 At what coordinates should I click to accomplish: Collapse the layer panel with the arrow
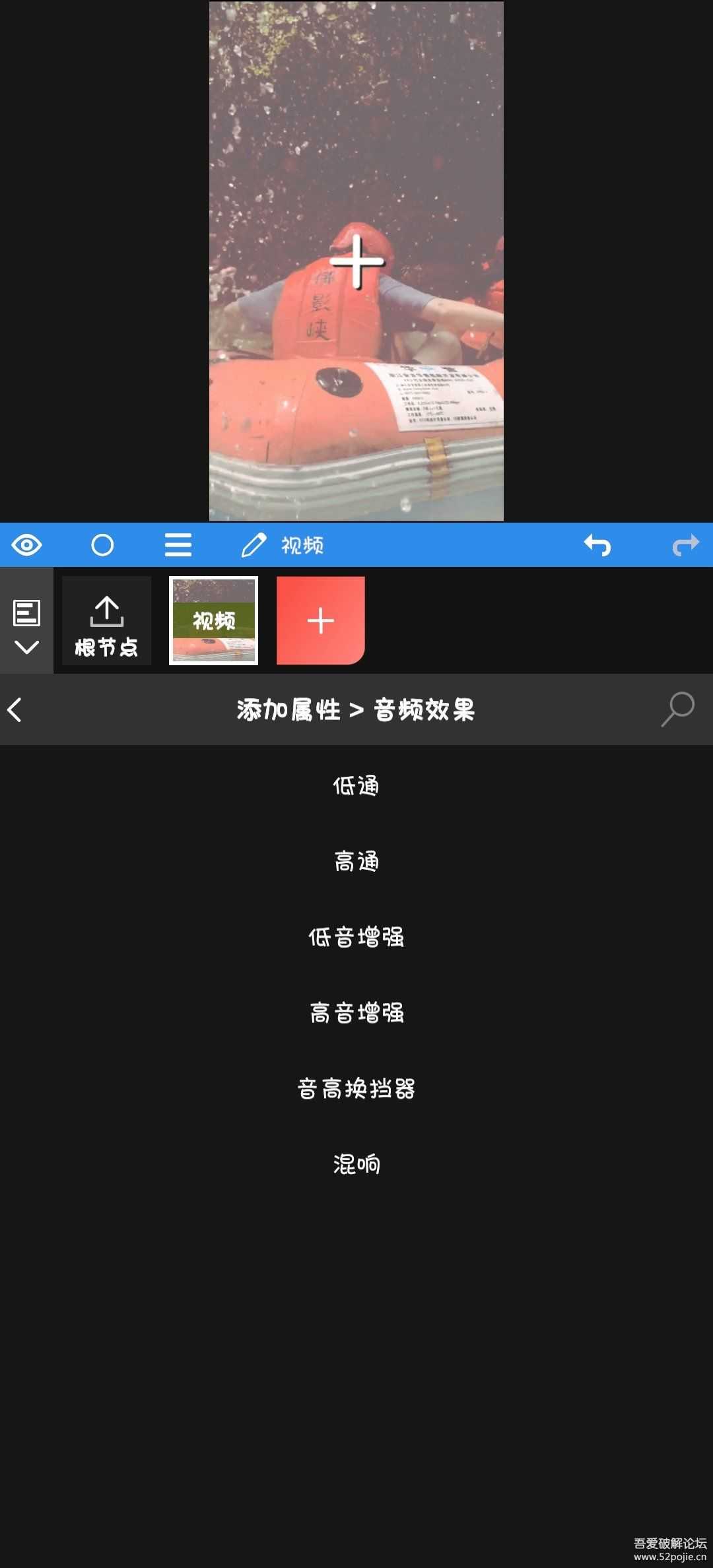(x=26, y=647)
